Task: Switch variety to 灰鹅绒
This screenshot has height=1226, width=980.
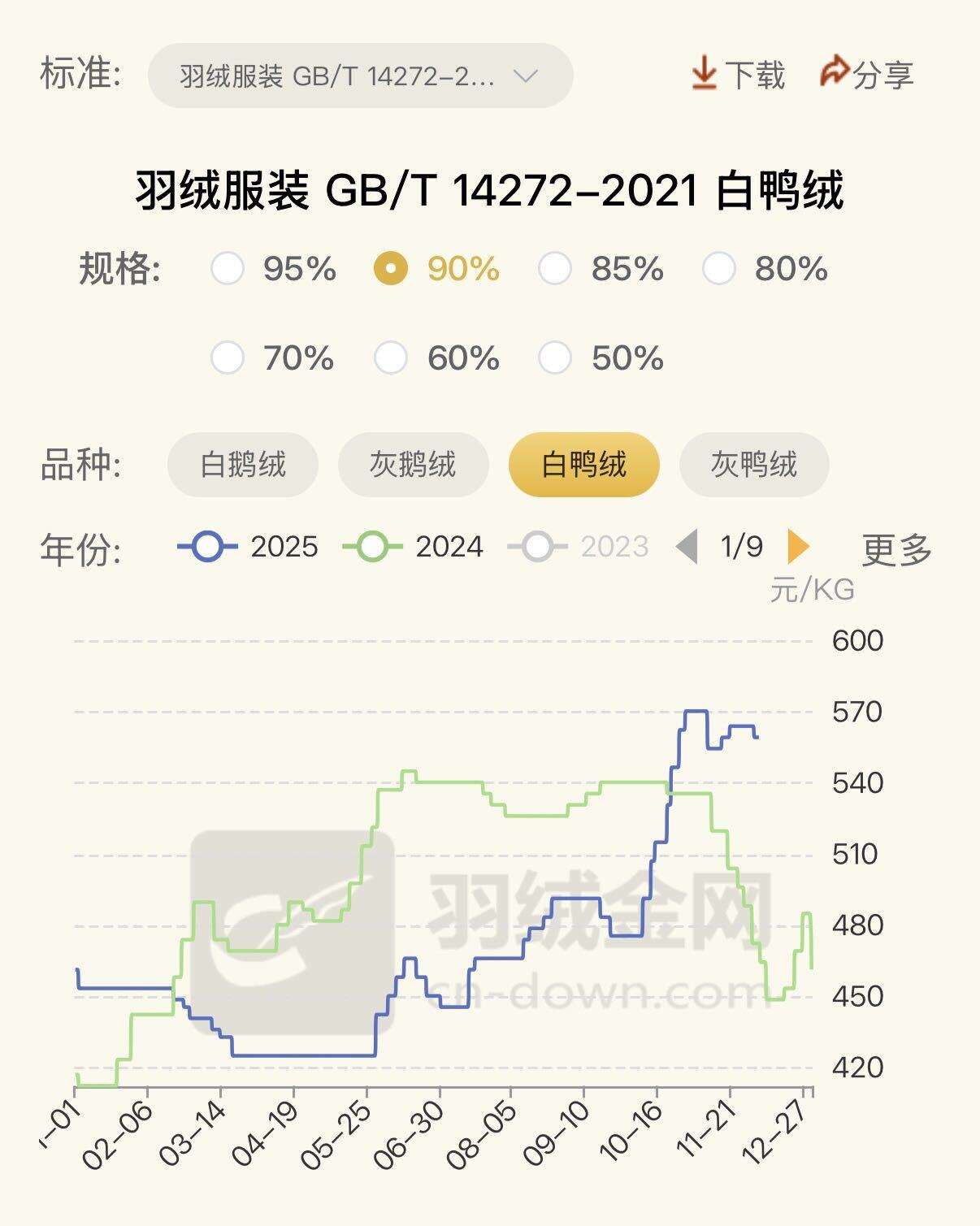Action: tap(413, 465)
